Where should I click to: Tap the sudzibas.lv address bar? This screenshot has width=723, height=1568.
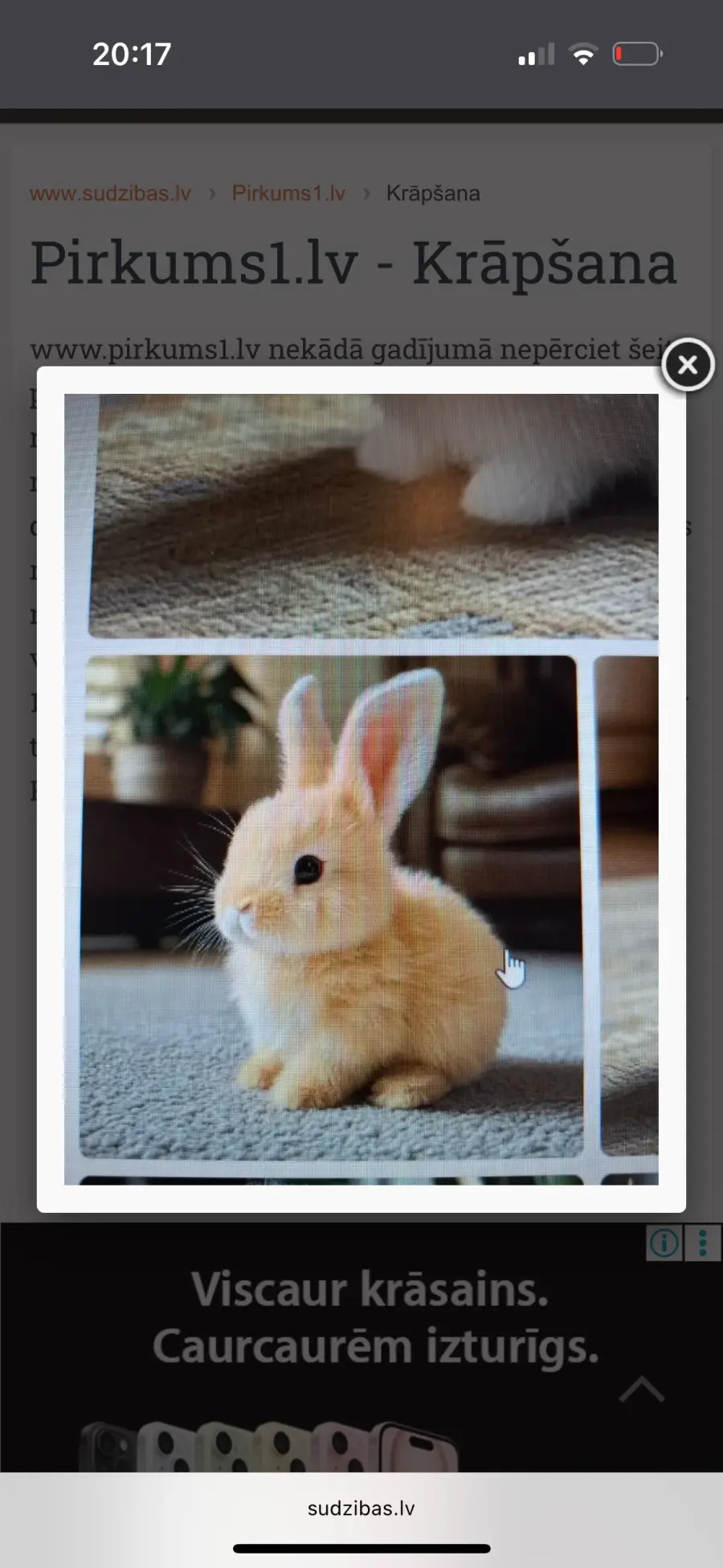361,1509
